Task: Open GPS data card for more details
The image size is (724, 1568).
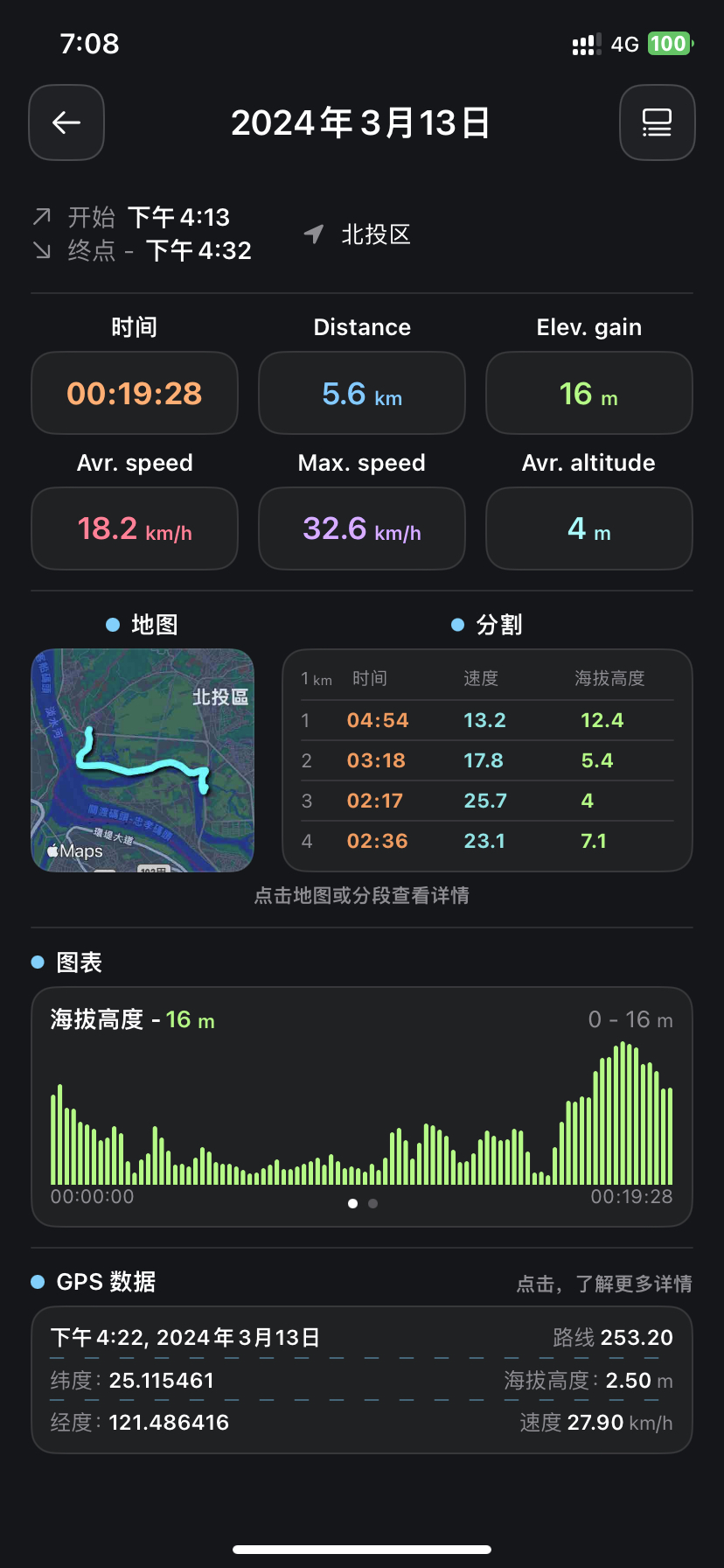Action: point(362,1380)
